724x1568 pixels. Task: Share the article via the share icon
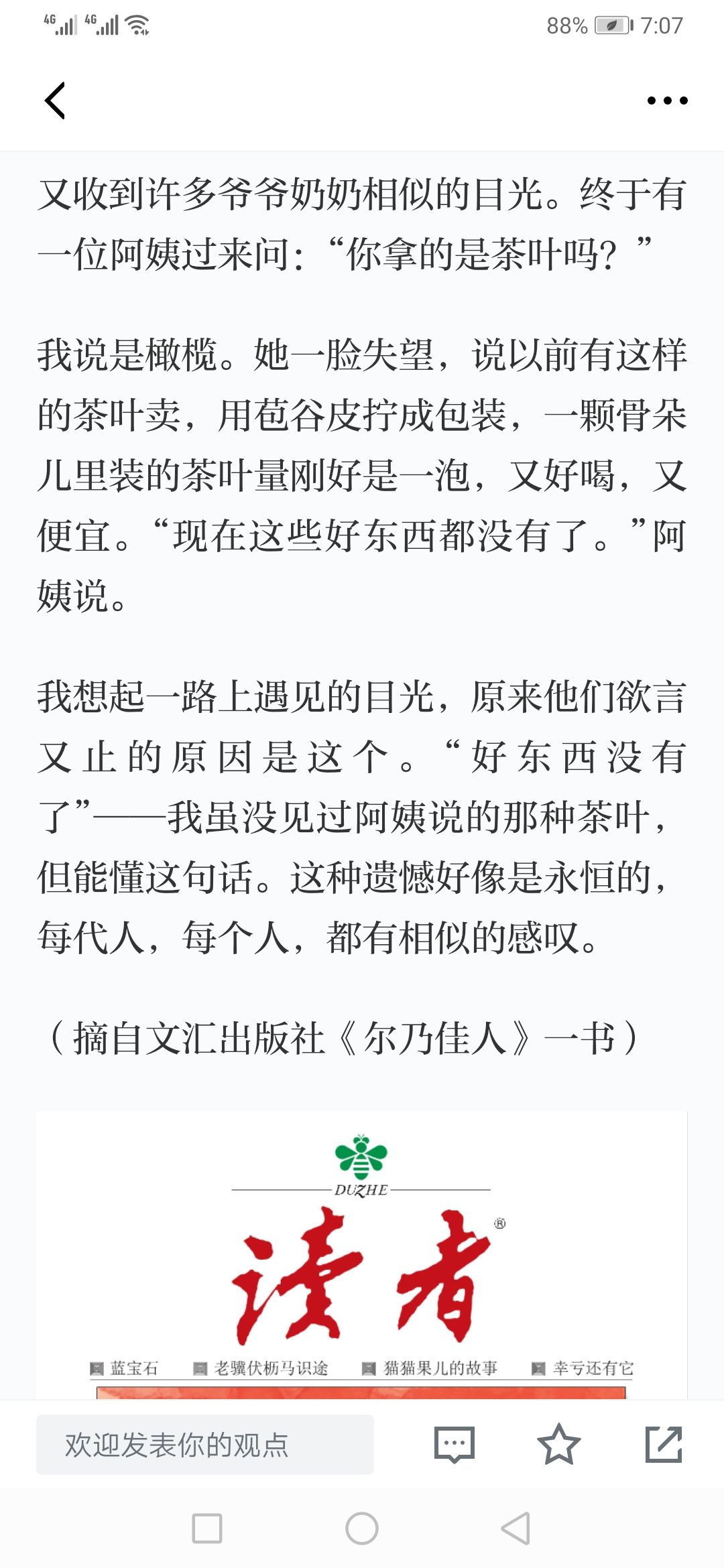(663, 1445)
